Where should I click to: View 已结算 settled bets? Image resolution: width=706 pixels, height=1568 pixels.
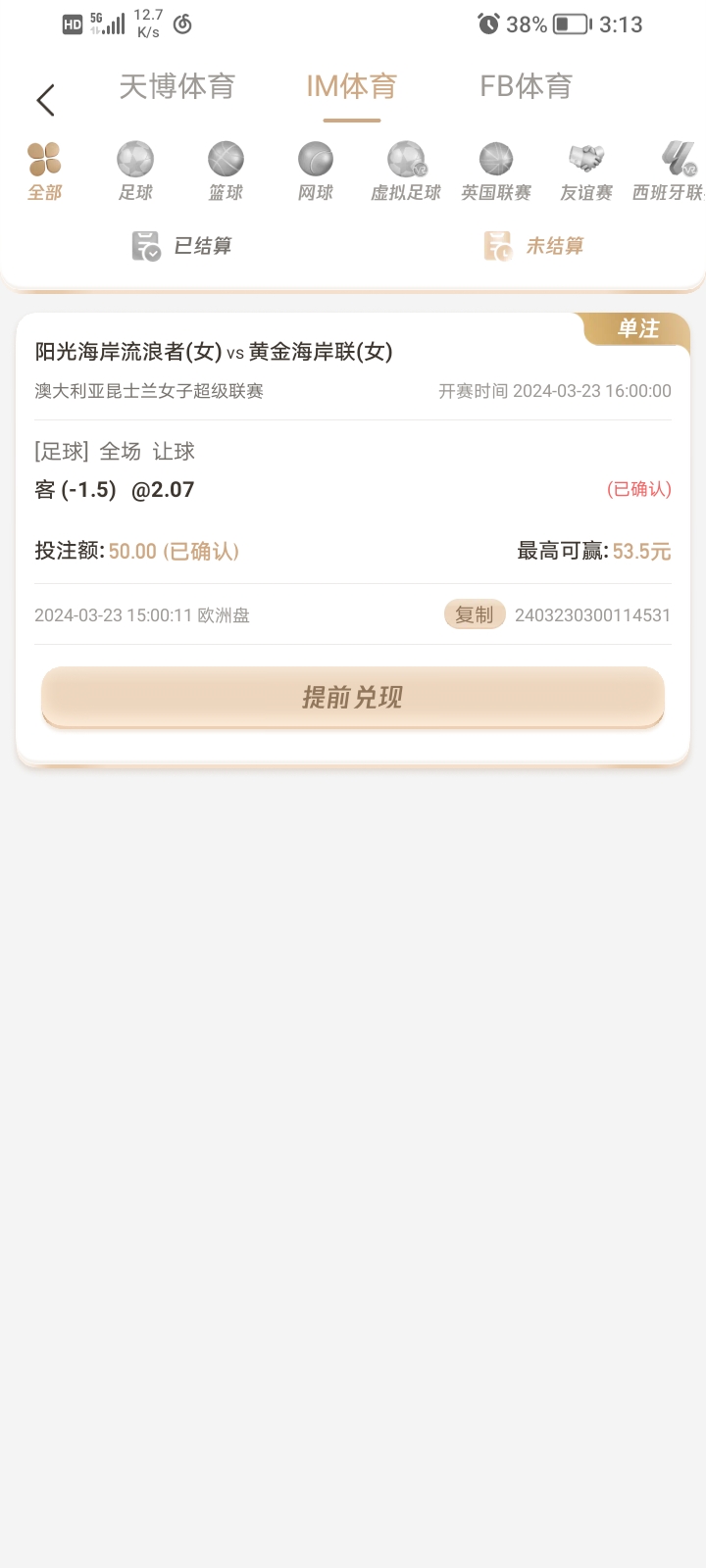point(182,246)
